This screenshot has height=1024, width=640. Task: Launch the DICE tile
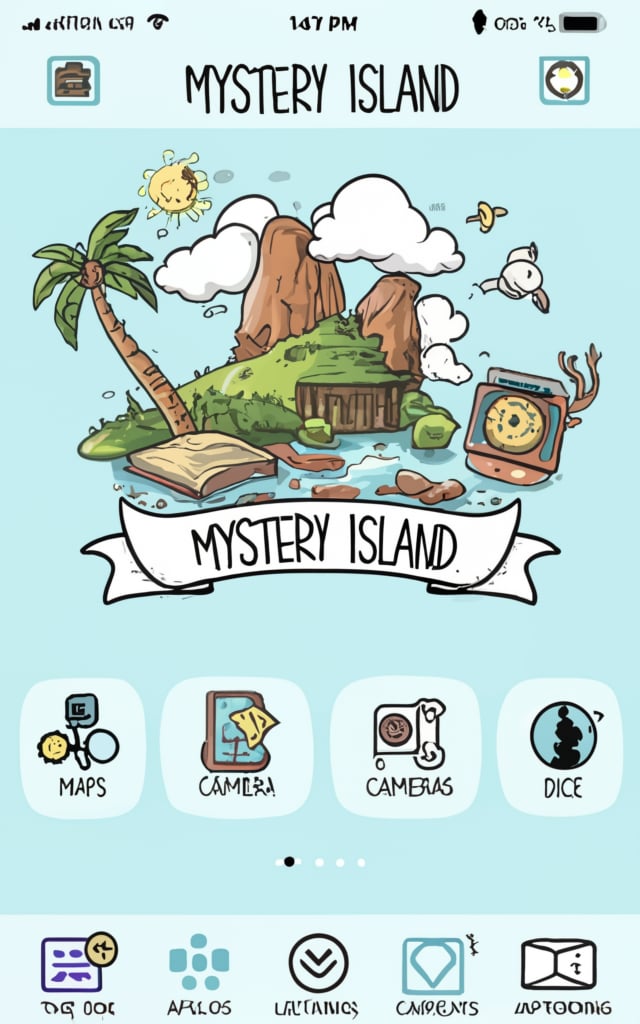coord(561,747)
